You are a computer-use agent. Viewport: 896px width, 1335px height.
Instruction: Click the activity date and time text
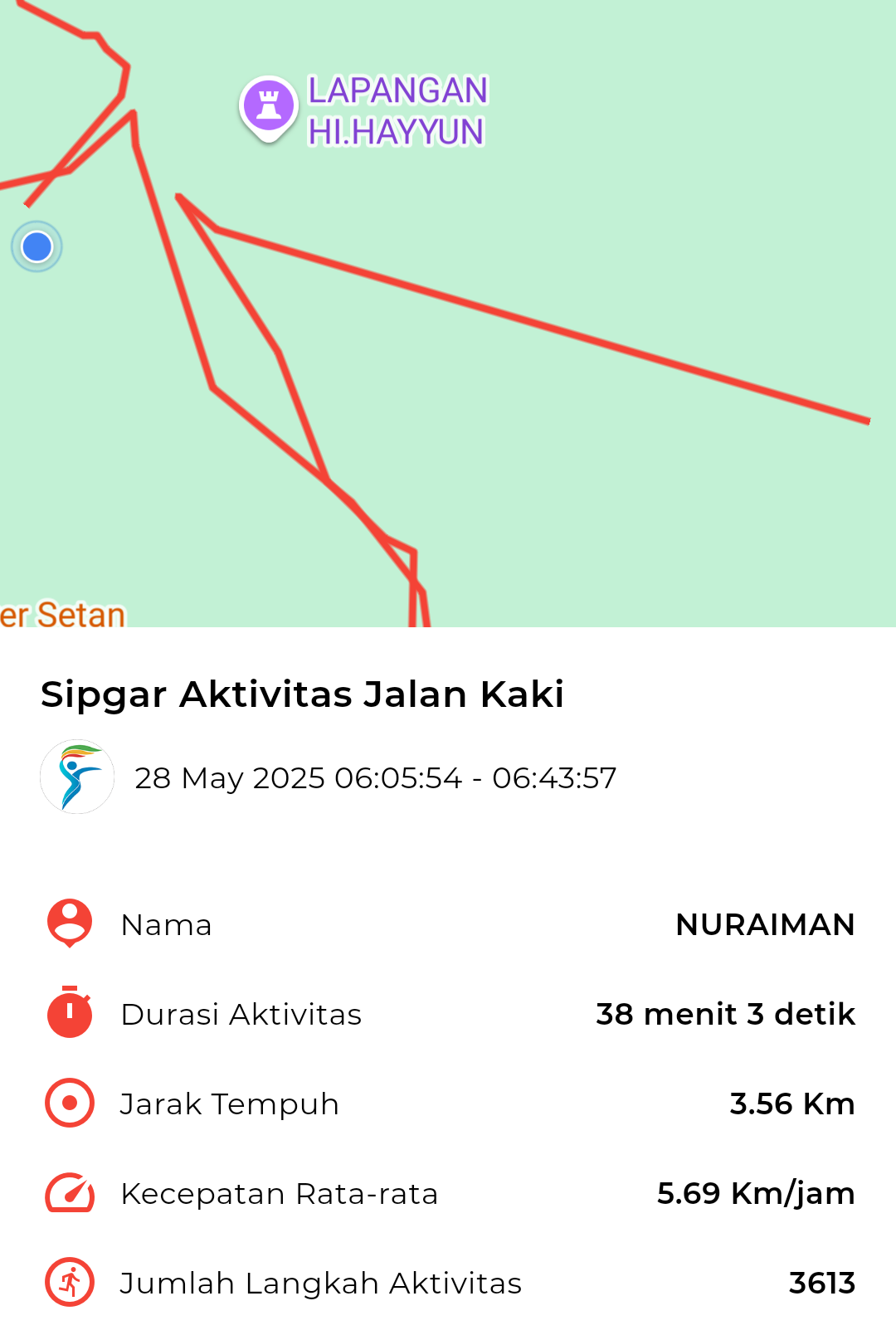377,778
